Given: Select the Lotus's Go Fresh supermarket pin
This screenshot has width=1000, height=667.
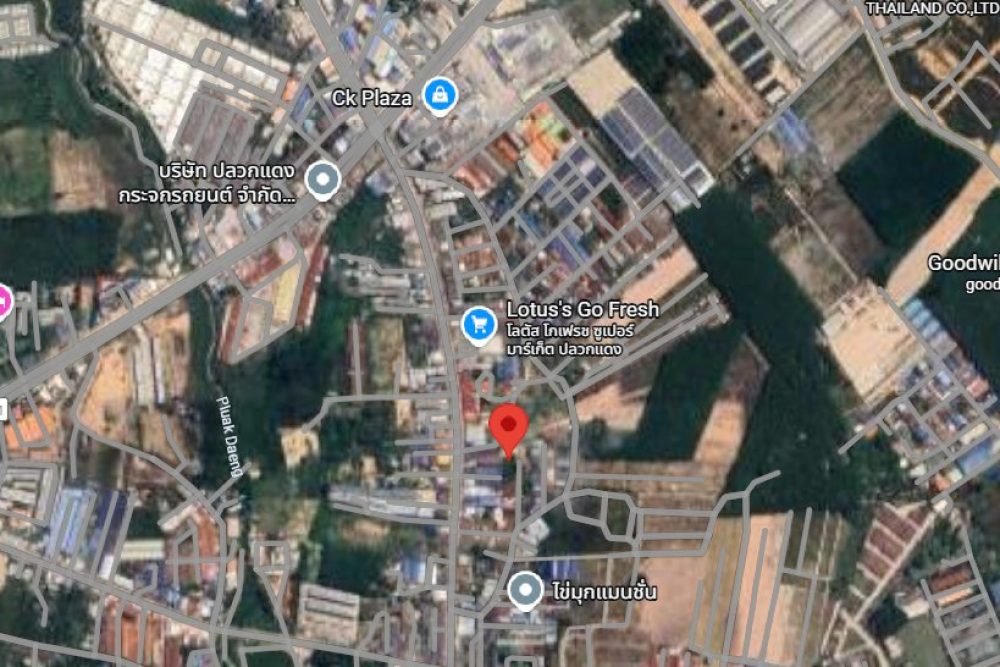Looking at the screenshot, I should tap(480, 323).
